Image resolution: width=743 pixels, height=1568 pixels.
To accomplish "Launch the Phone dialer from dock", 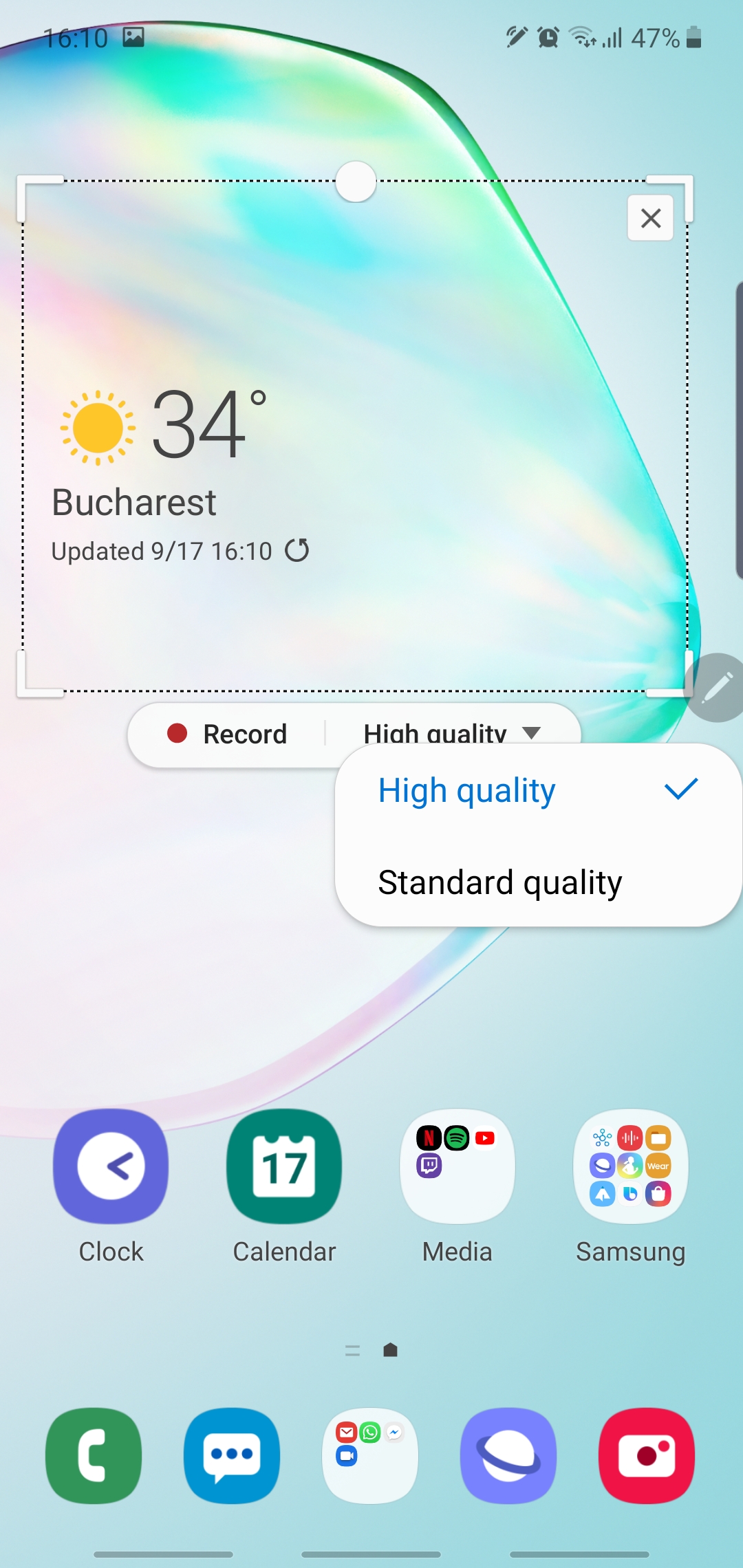I will click(94, 1455).
